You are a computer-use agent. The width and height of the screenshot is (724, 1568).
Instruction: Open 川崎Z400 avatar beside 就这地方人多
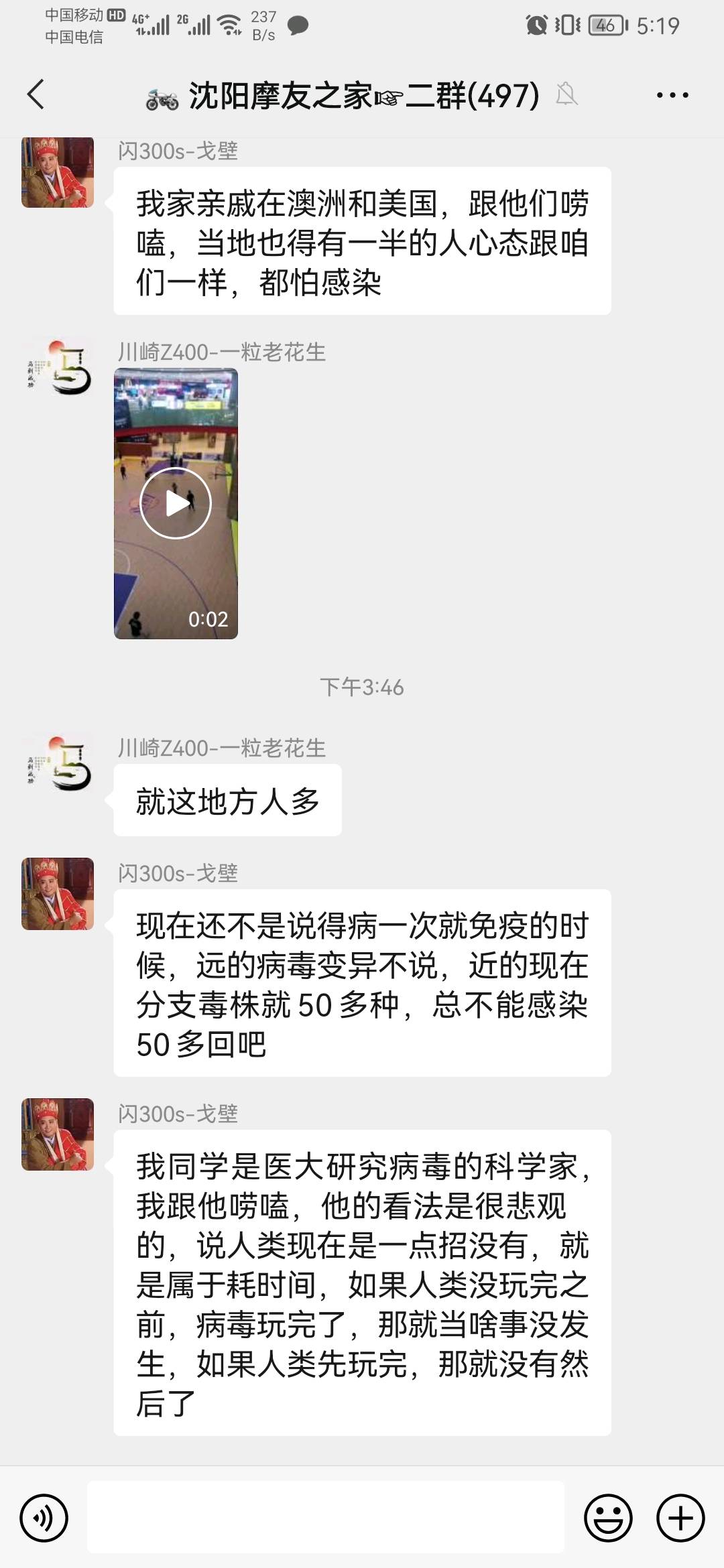click(x=58, y=763)
